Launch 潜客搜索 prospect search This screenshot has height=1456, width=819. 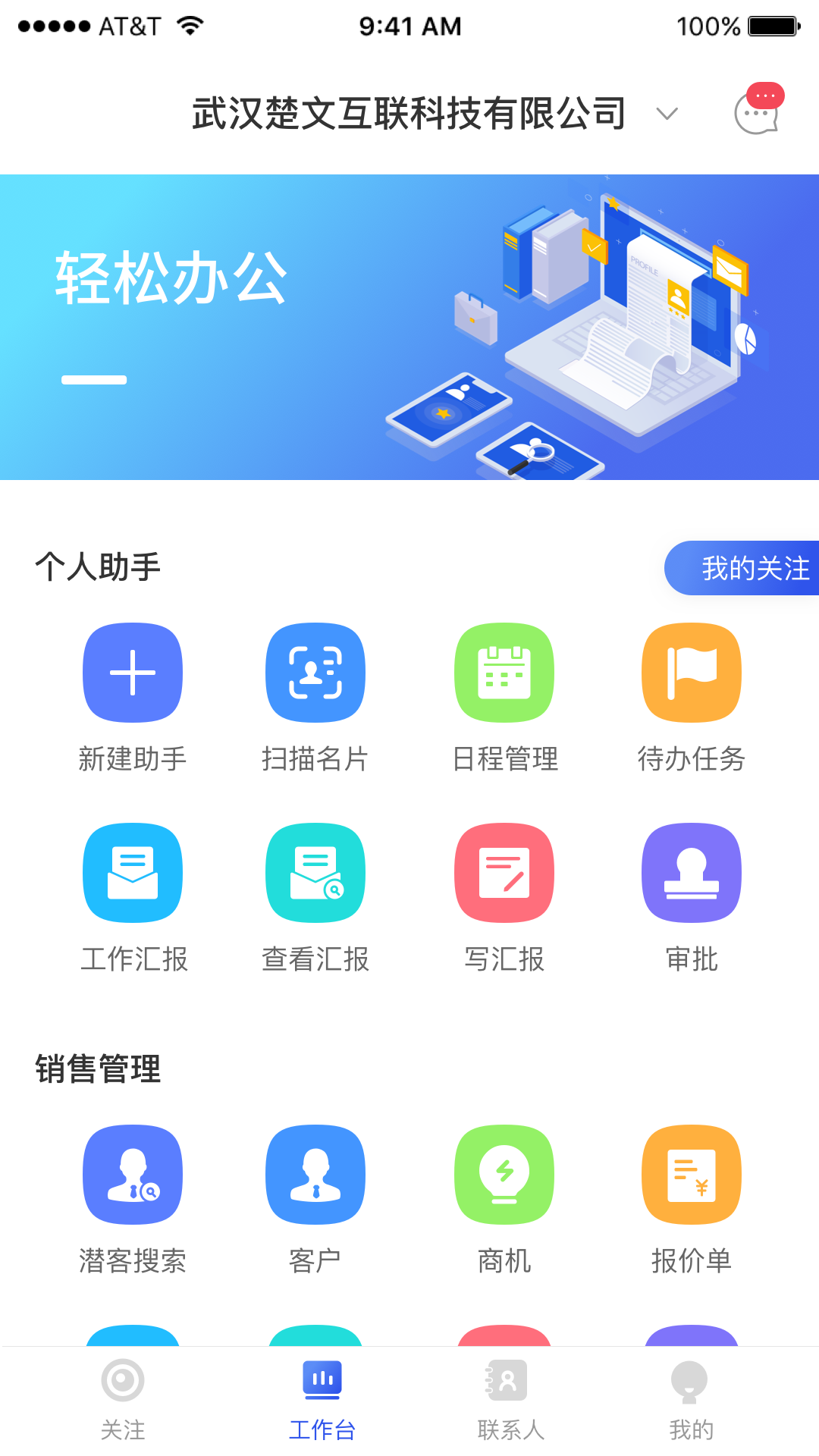(132, 1174)
